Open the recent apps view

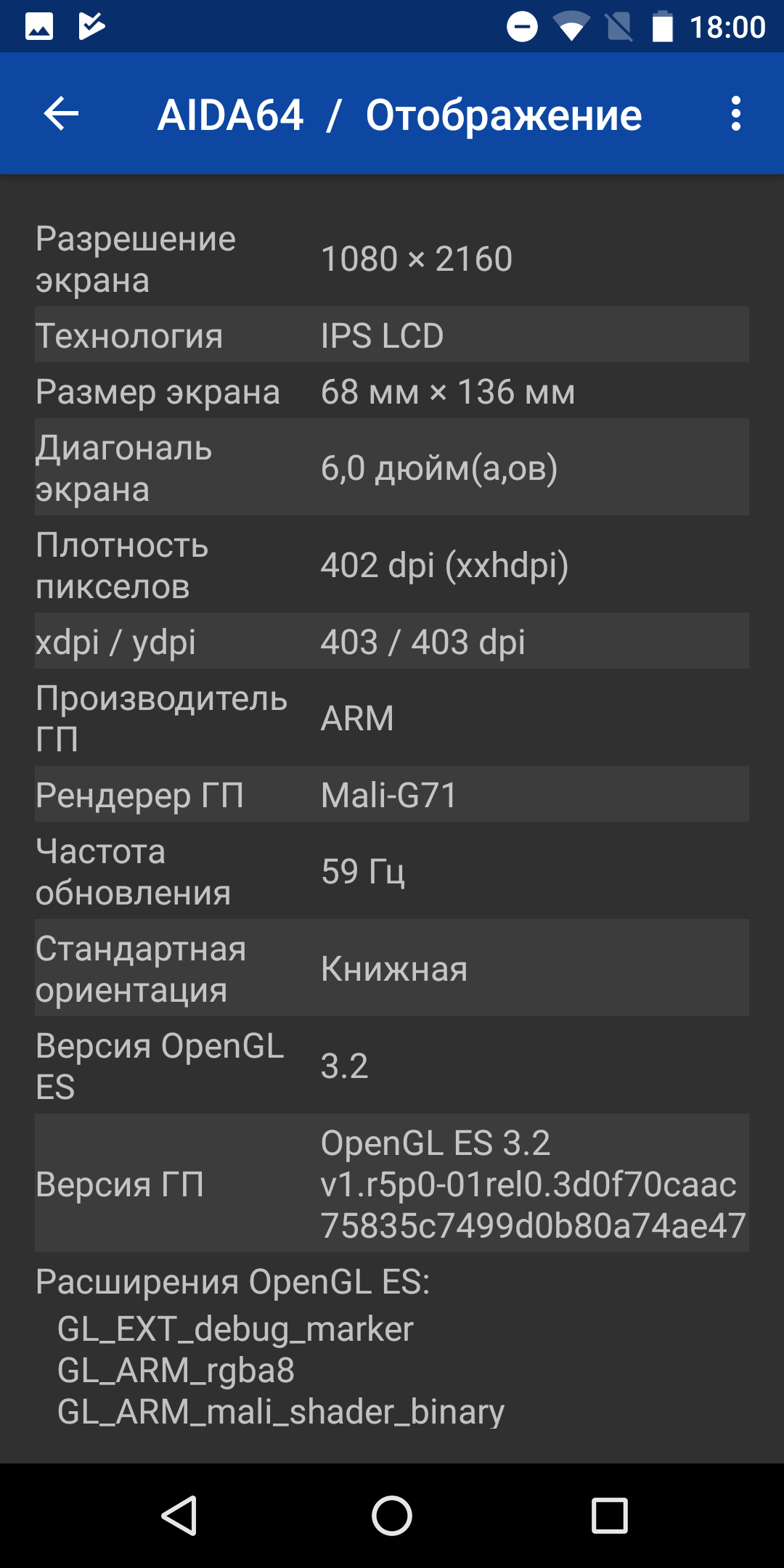(610, 1516)
